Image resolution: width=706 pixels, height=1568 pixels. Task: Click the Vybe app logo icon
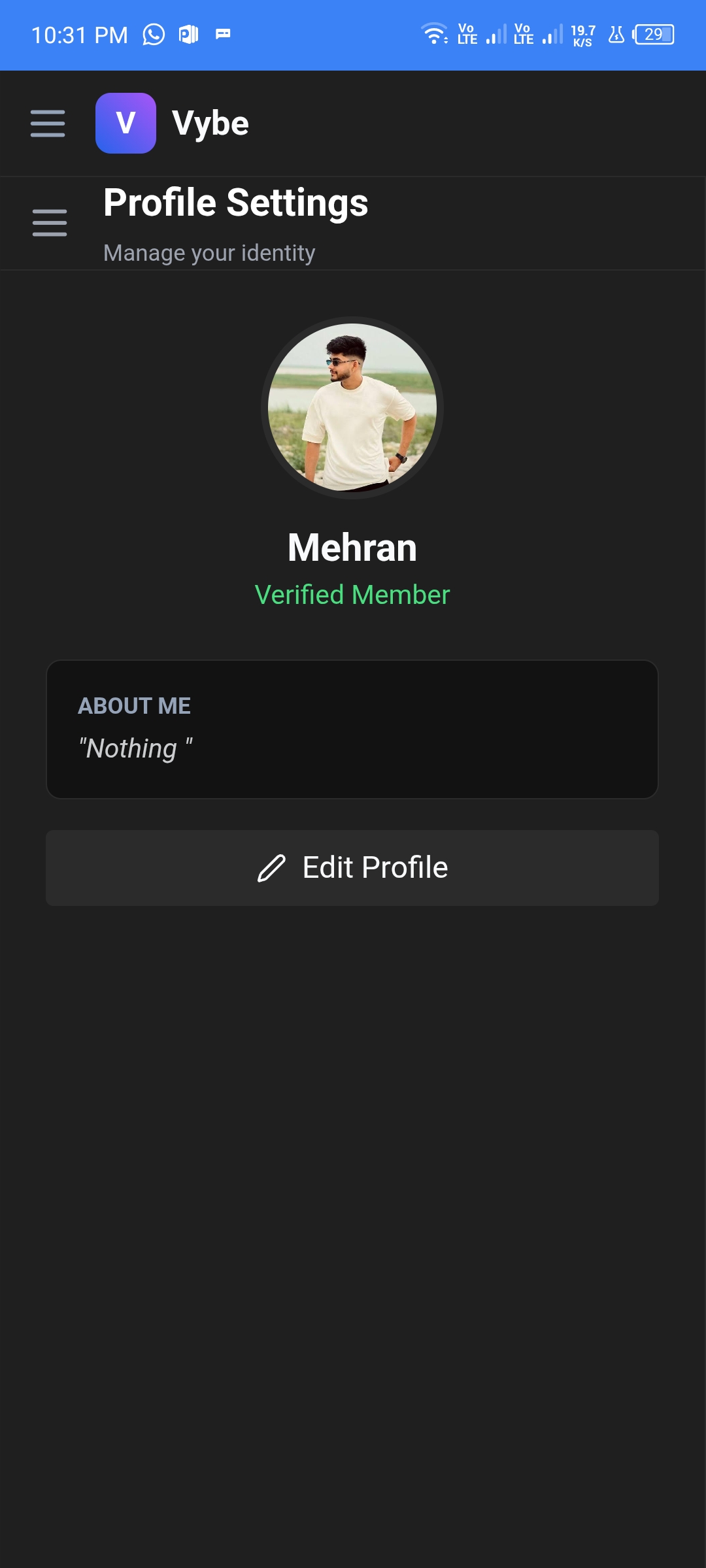click(x=126, y=123)
